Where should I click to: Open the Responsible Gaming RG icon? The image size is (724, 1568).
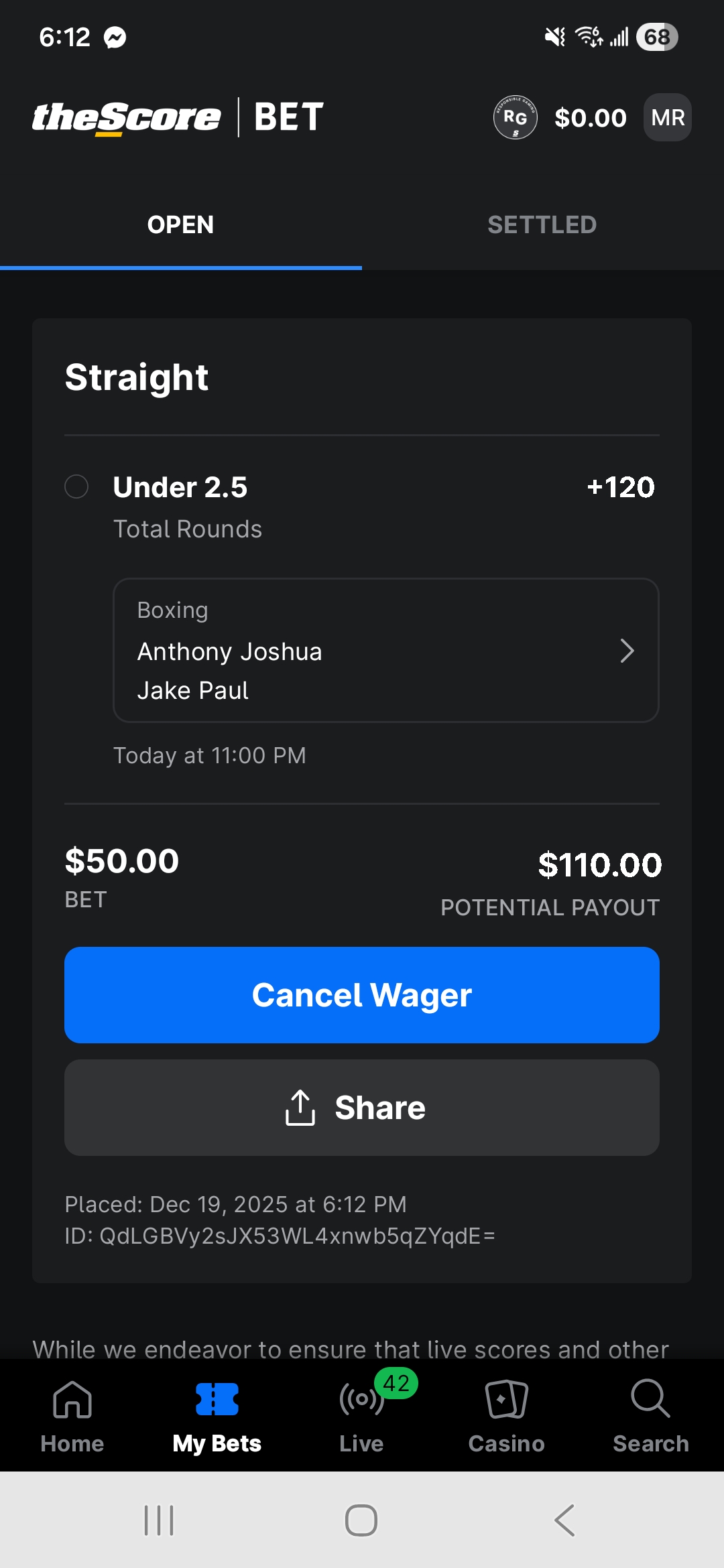tap(515, 117)
